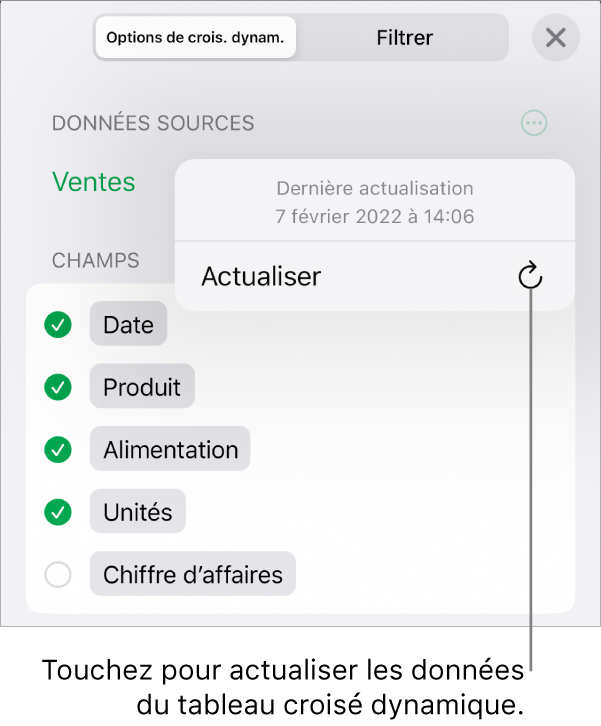Enable the Chiffre d'affaires field
601x726 pixels.
click(x=59, y=575)
